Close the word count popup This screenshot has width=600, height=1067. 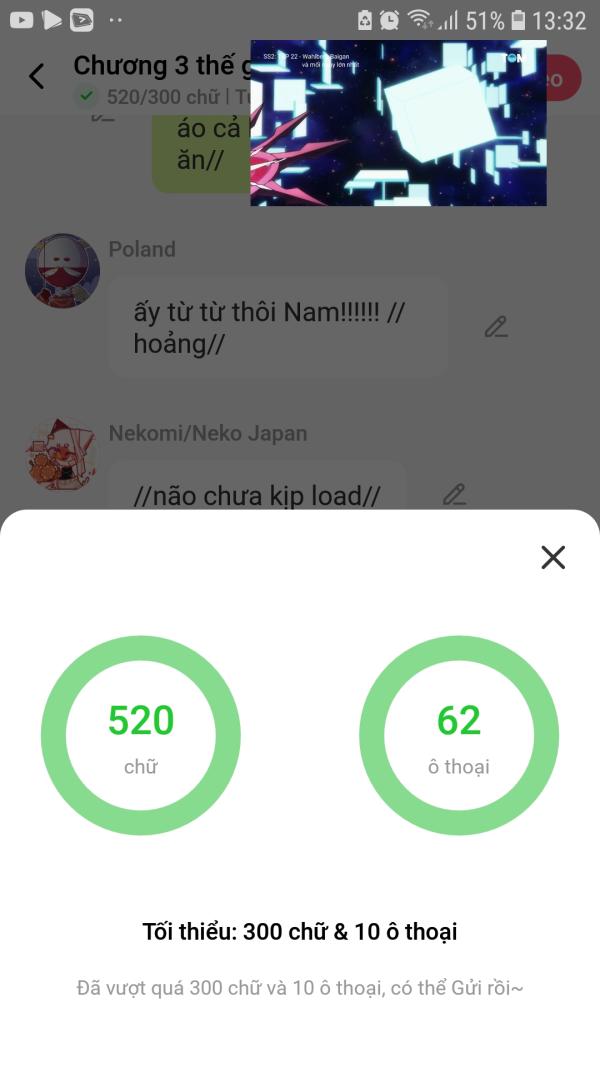point(553,557)
